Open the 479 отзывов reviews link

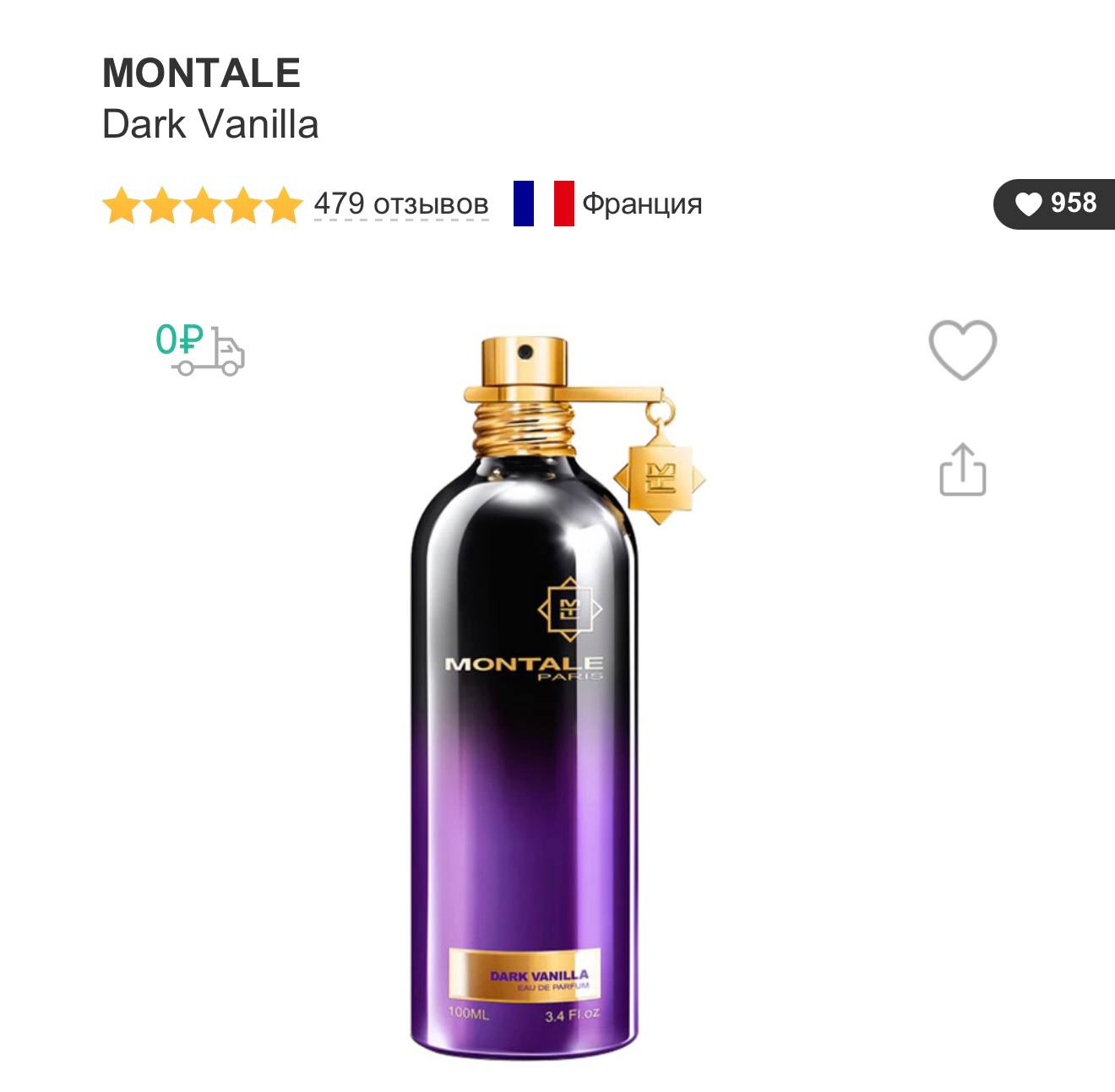(x=401, y=204)
